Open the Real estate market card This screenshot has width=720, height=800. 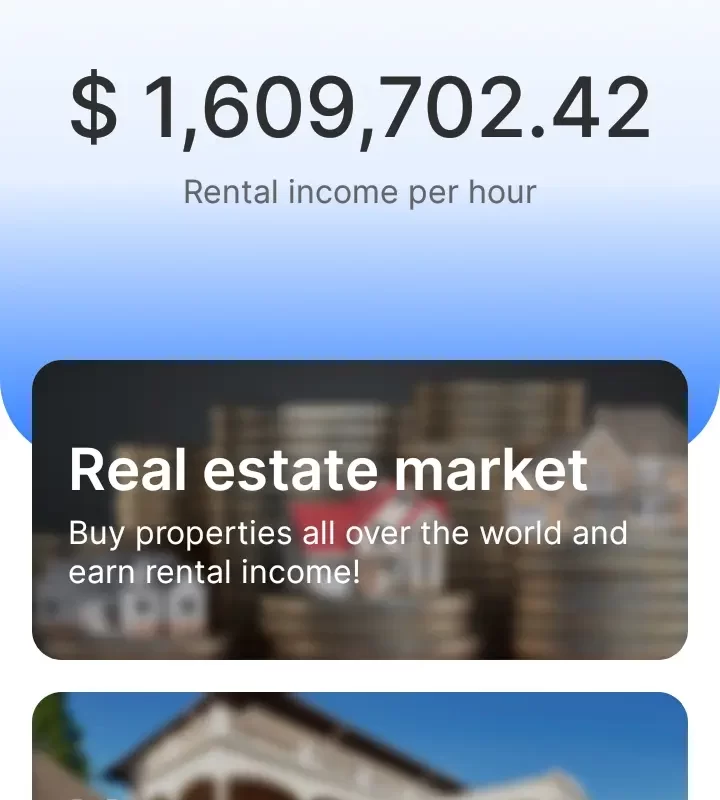pos(360,510)
